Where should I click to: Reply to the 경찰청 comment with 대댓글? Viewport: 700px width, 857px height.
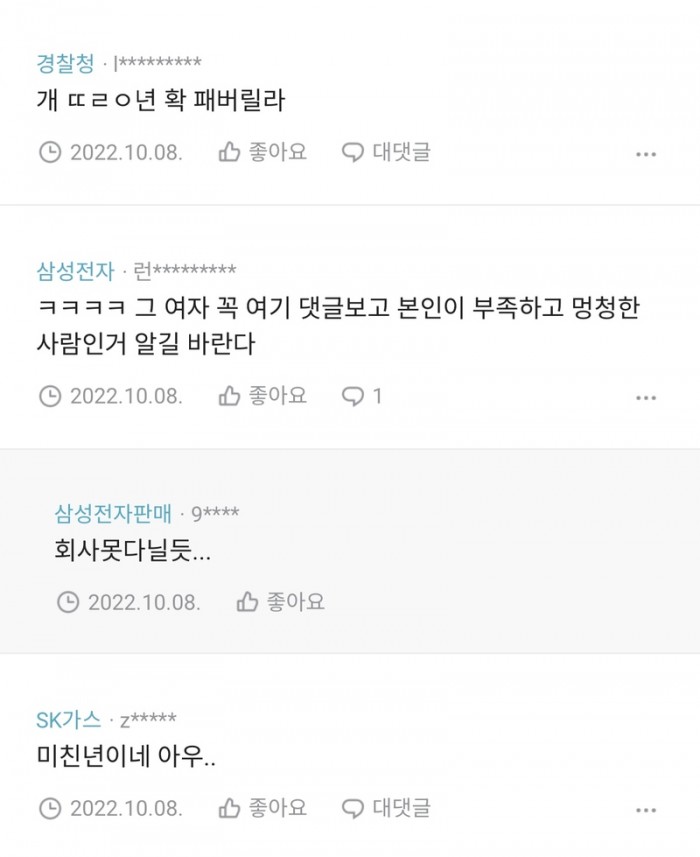click(x=386, y=152)
